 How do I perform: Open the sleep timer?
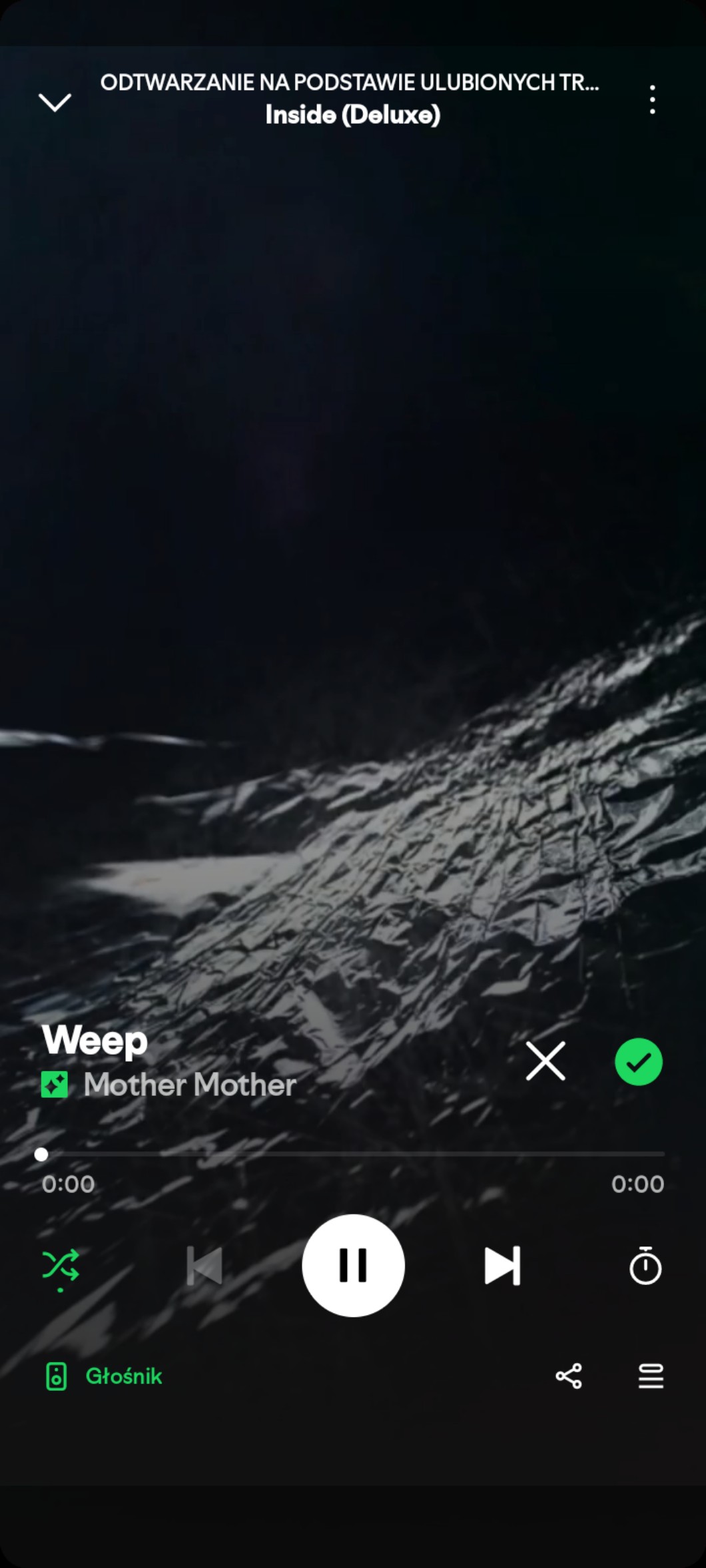[645, 1266]
